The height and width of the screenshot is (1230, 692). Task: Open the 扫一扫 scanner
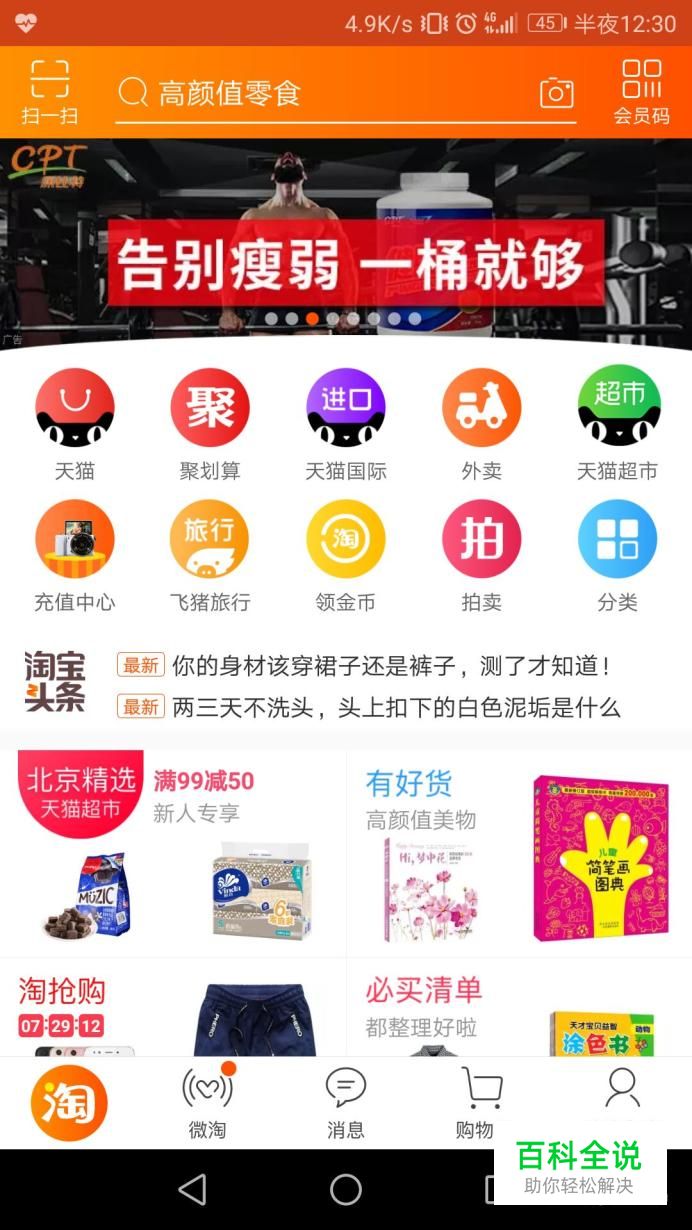tap(49, 92)
